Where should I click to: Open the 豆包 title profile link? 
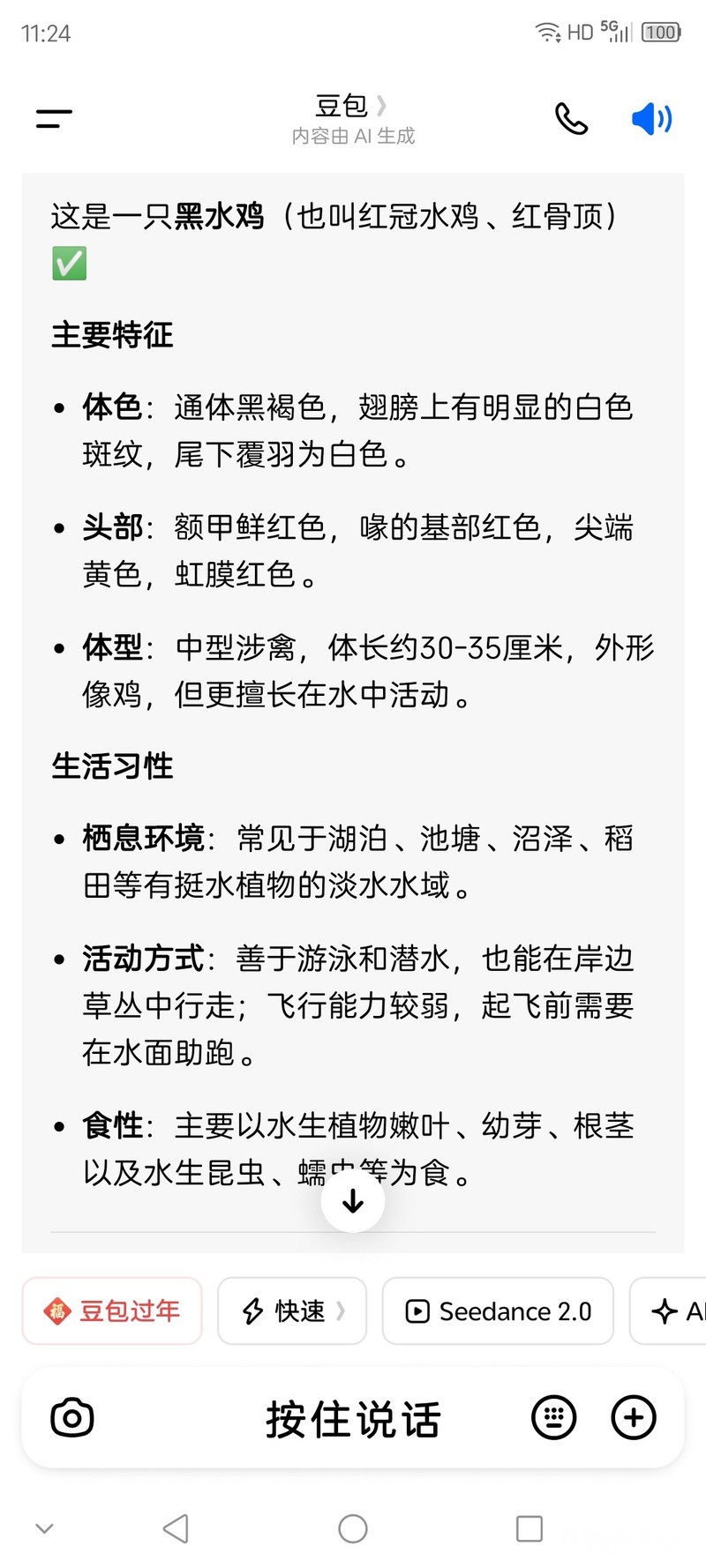click(351, 106)
